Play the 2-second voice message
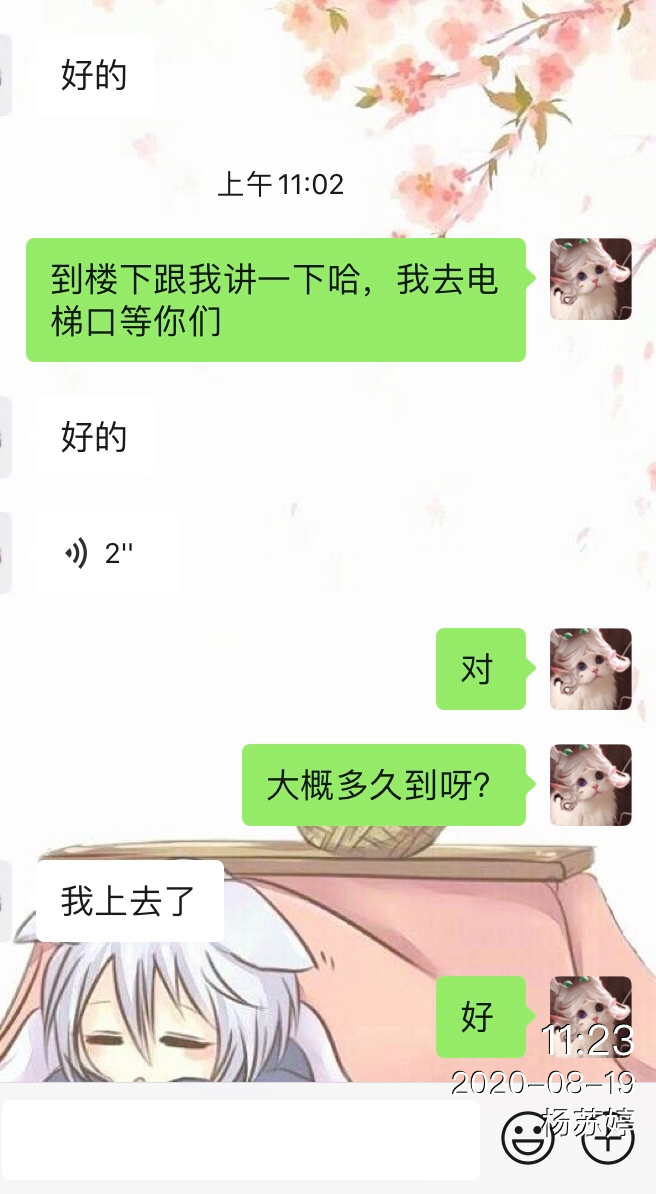 coord(106,554)
